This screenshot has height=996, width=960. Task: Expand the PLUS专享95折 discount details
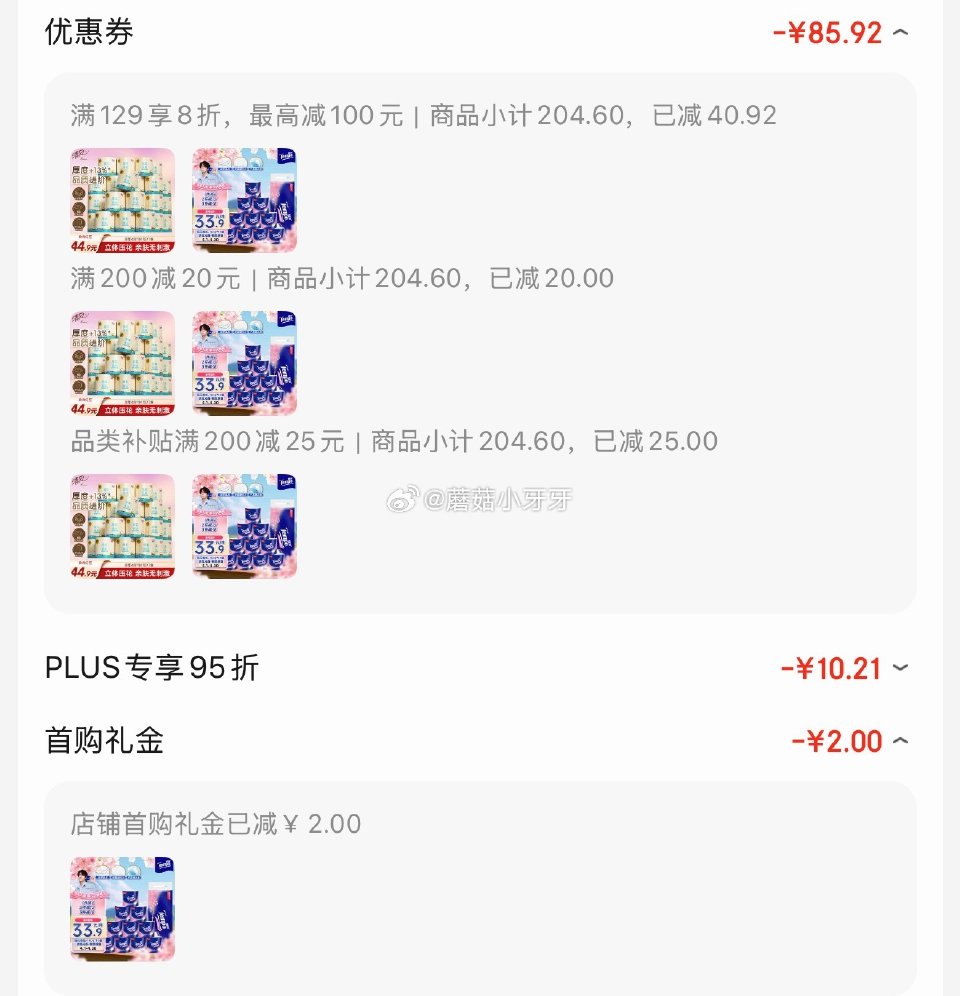coord(898,667)
